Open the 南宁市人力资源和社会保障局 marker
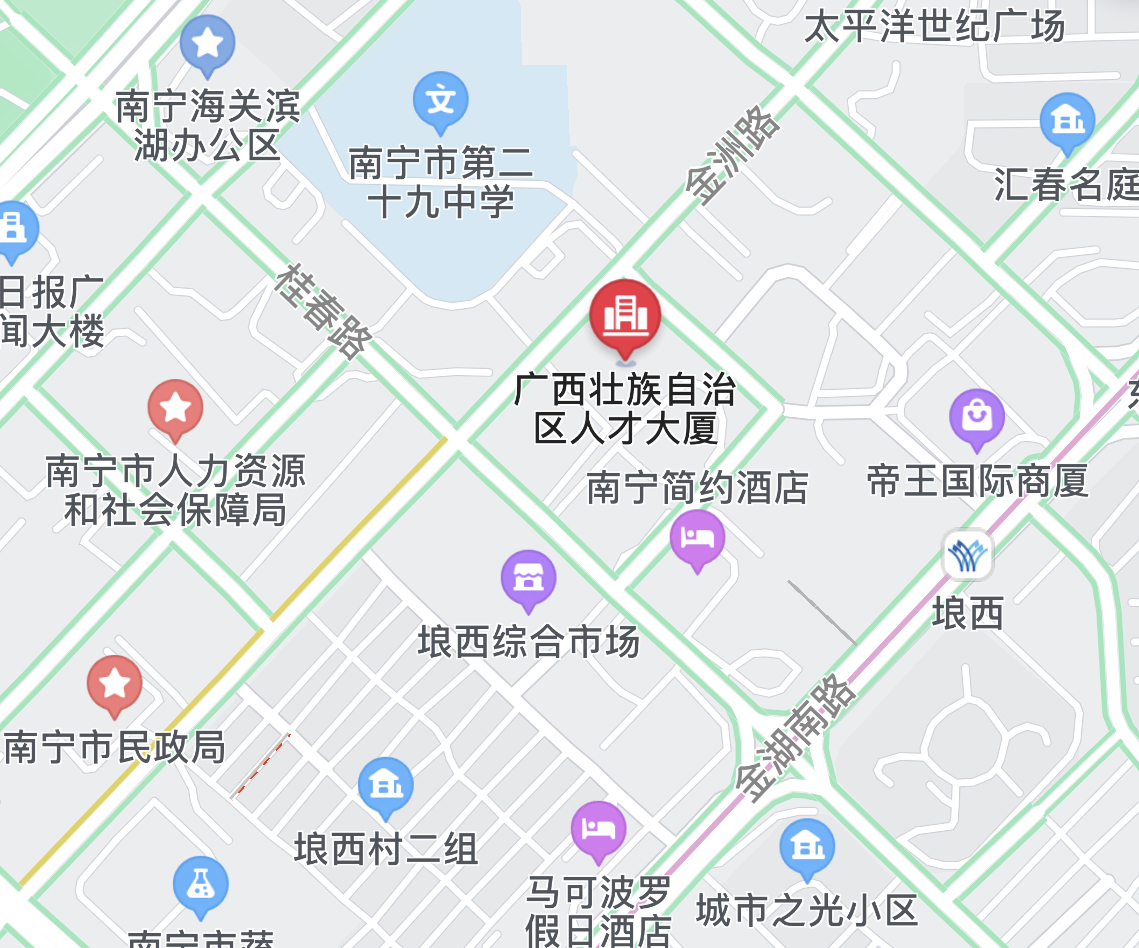The height and width of the screenshot is (948, 1139). [175, 408]
